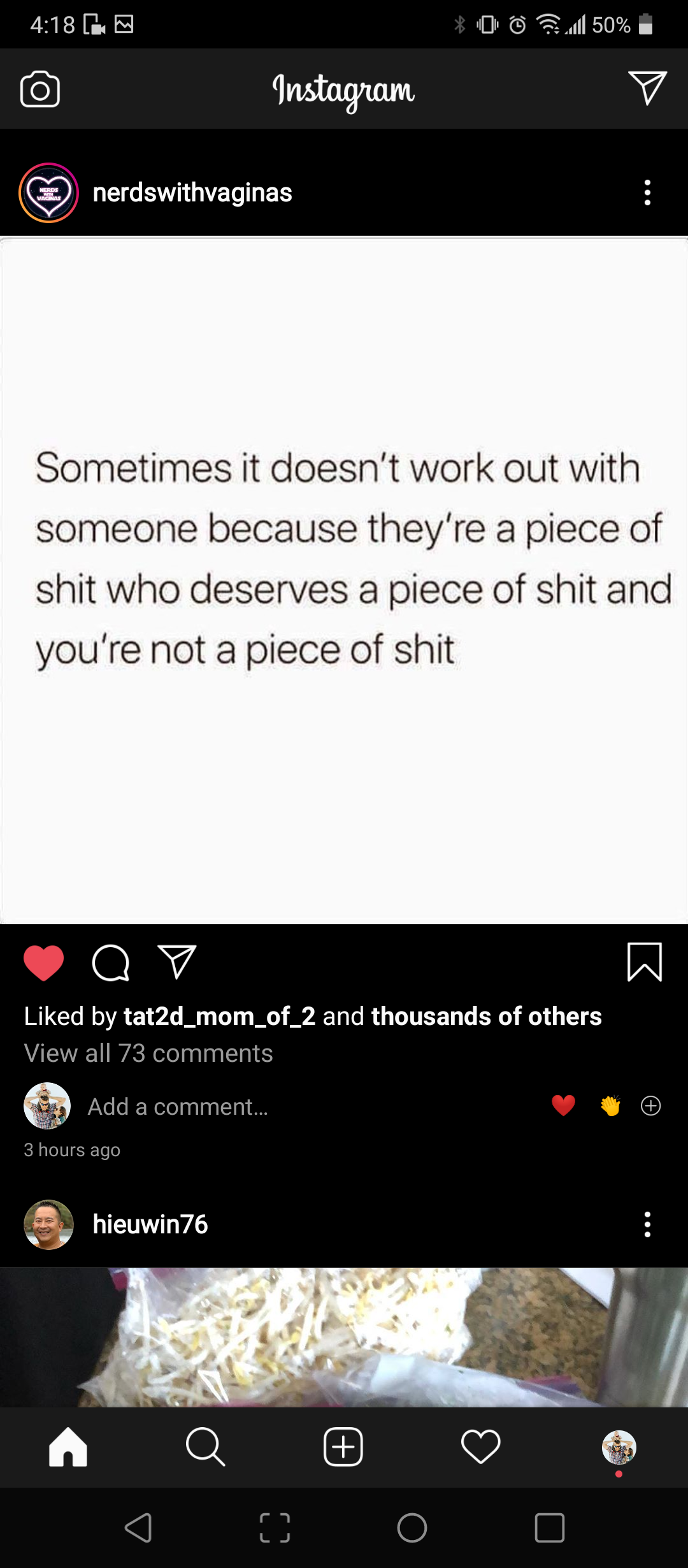Go back using the system back button
This screenshot has height=1568, width=688.
pos(138,1528)
